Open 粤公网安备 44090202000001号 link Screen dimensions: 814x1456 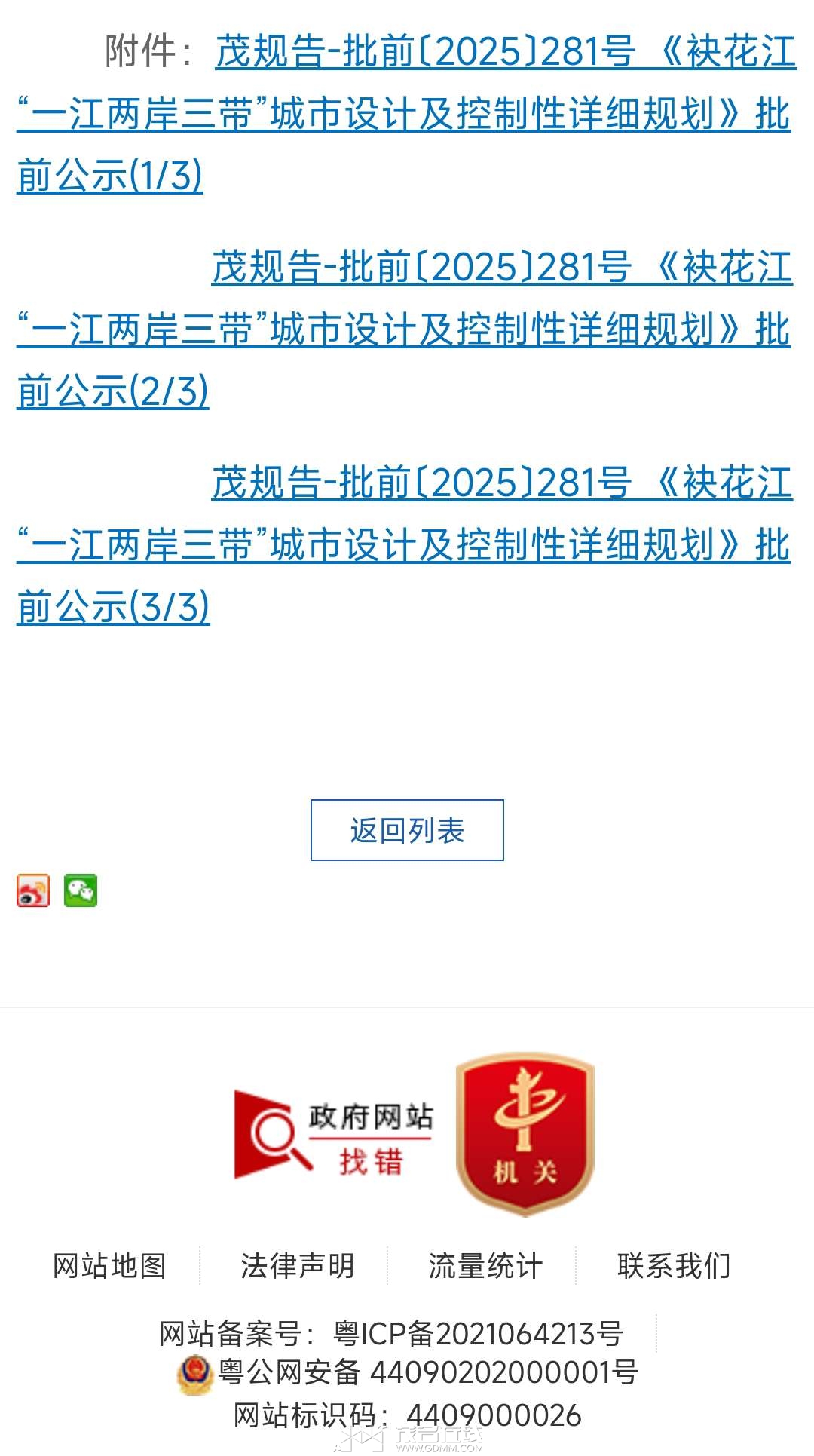pyautogui.click(x=427, y=1372)
